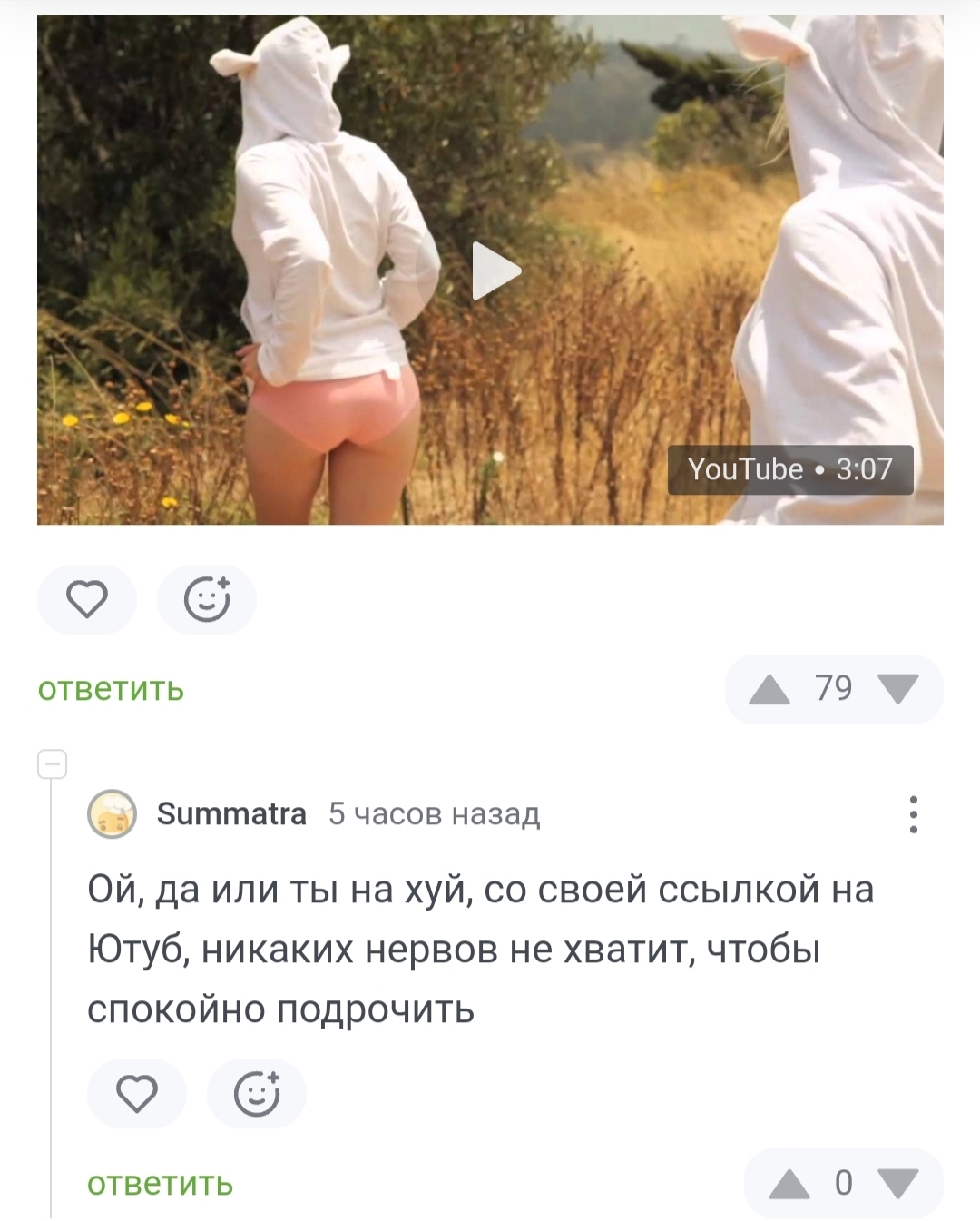980x1221 pixels.
Task: Upvote Summatra's comment rated 0
Action: [789, 1184]
